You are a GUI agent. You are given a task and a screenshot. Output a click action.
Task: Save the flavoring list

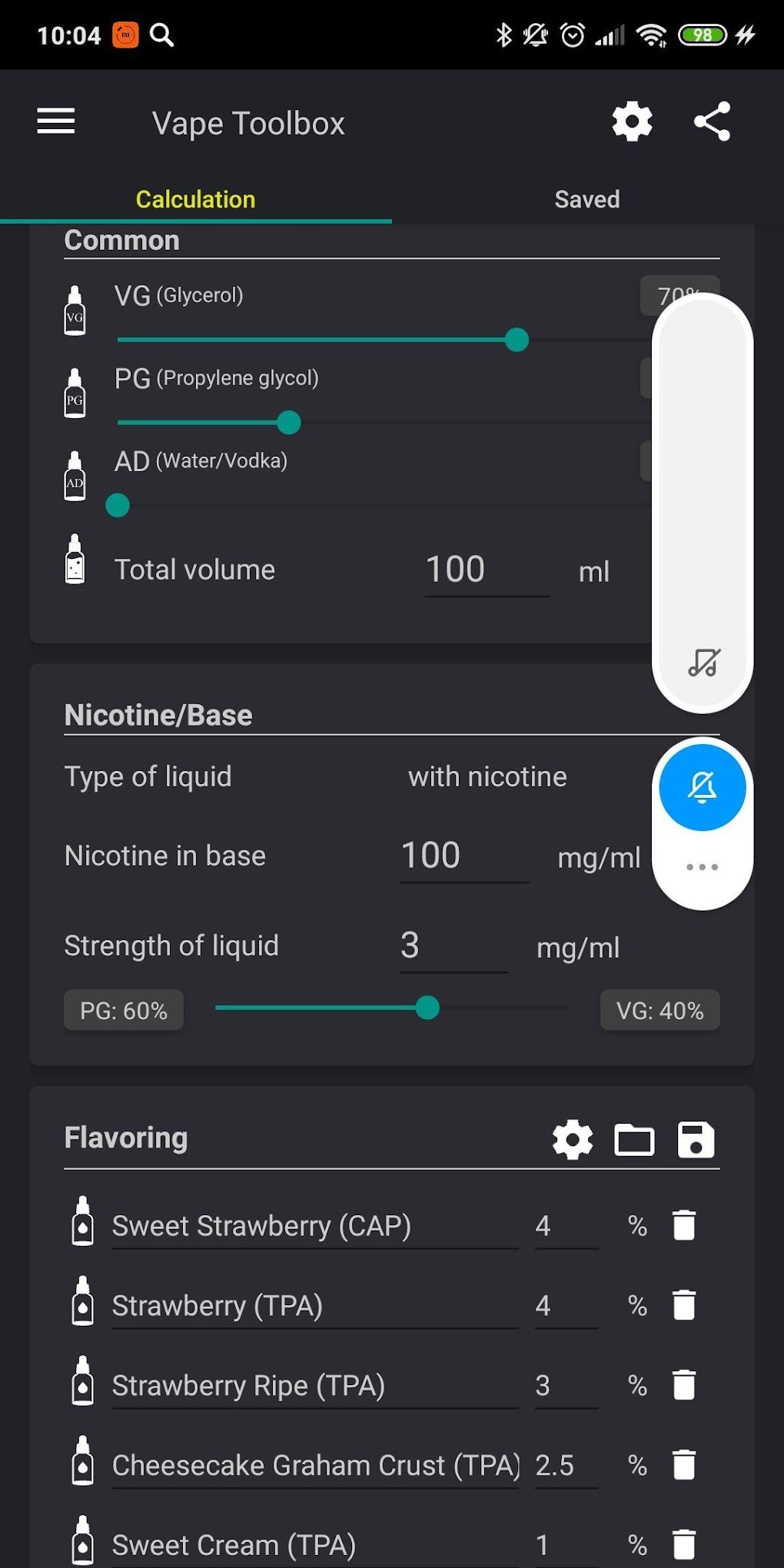(696, 1140)
